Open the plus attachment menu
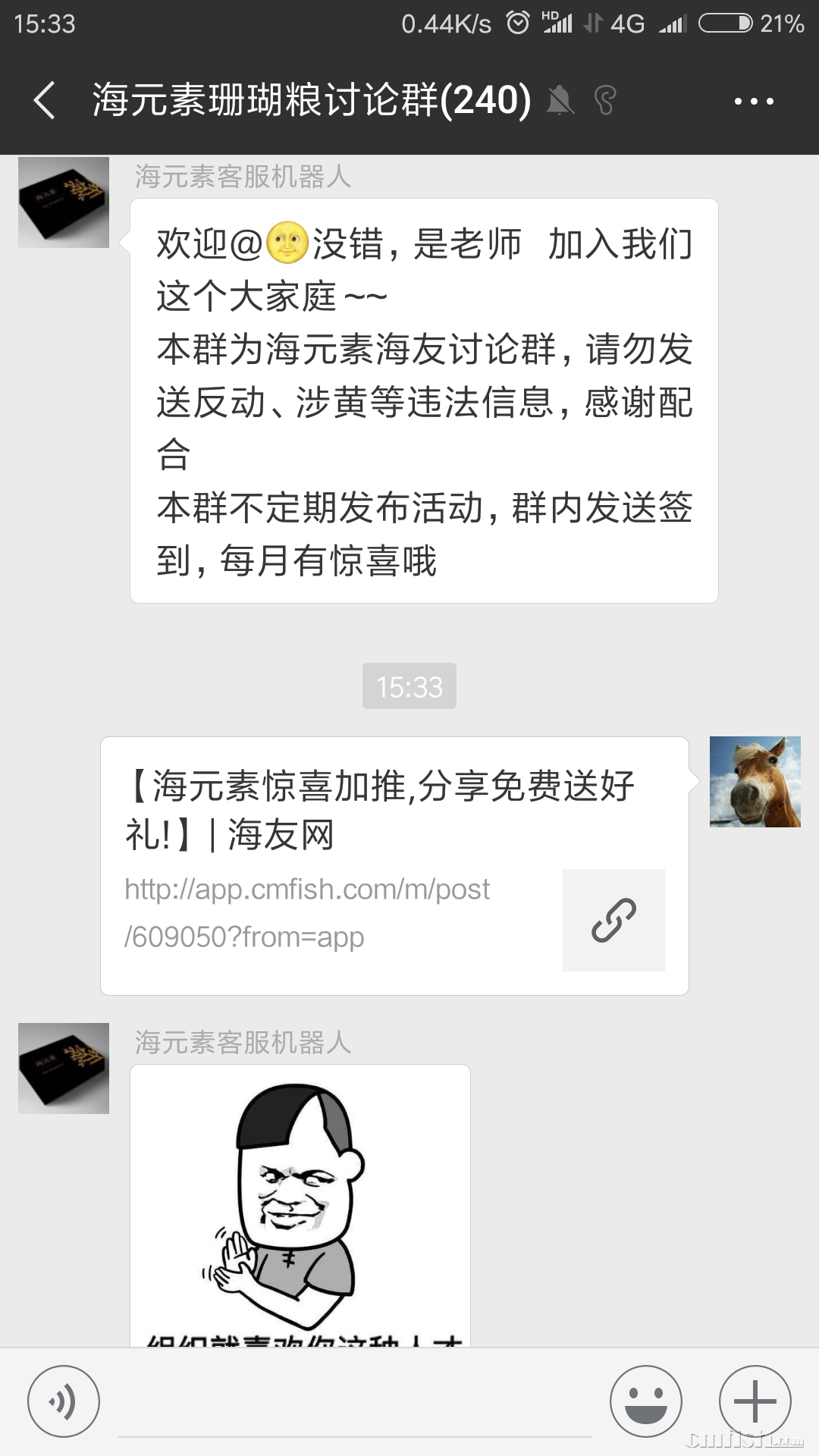The width and height of the screenshot is (819, 1456). 755,1401
